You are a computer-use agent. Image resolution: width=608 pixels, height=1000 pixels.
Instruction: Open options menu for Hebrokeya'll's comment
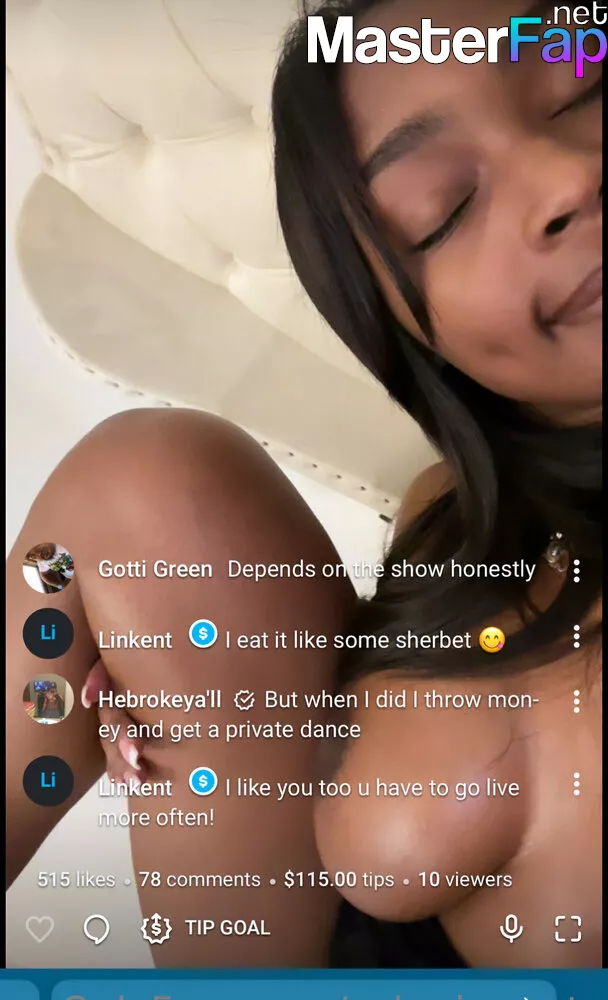click(x=576, y=701)
